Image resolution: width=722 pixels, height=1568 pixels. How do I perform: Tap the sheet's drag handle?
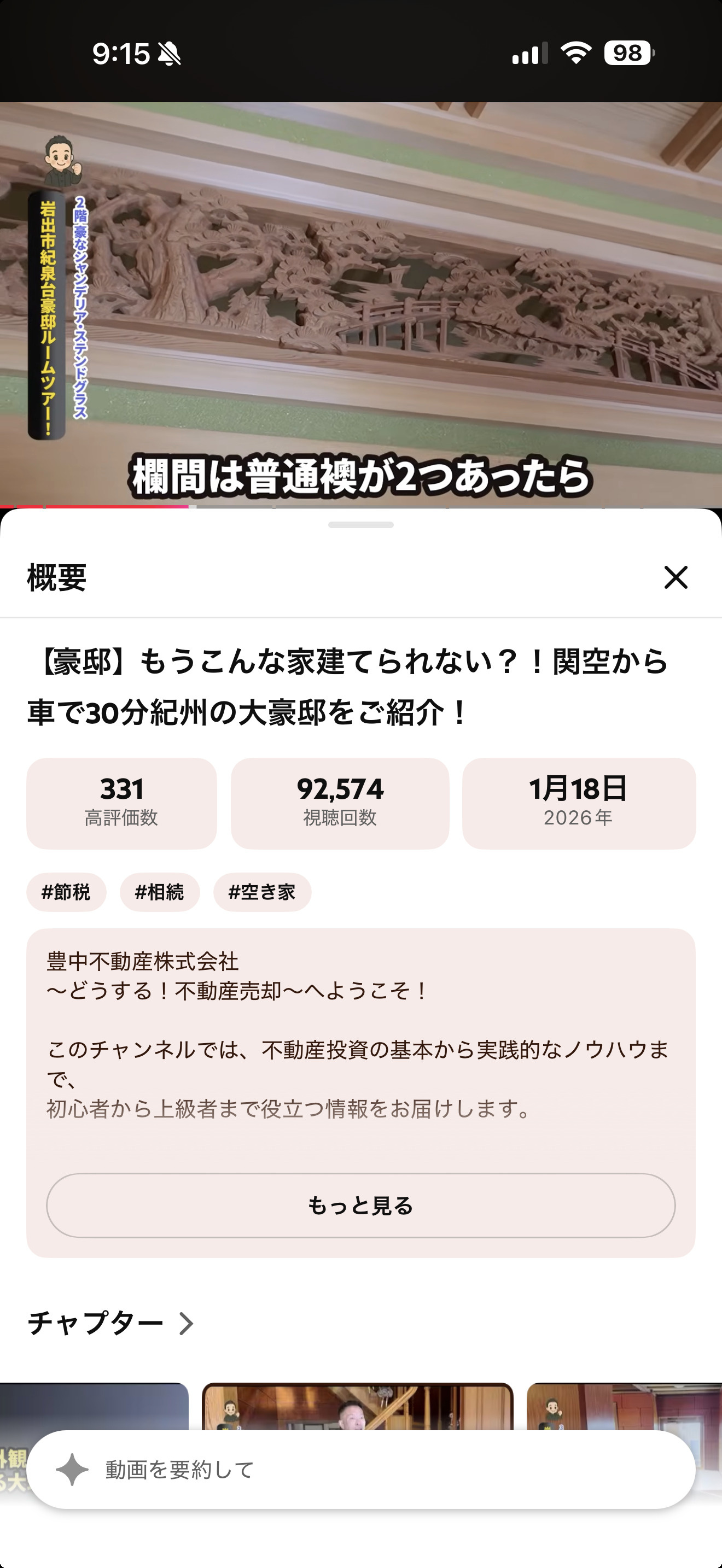pyautogui.click(x=361, y=525)
